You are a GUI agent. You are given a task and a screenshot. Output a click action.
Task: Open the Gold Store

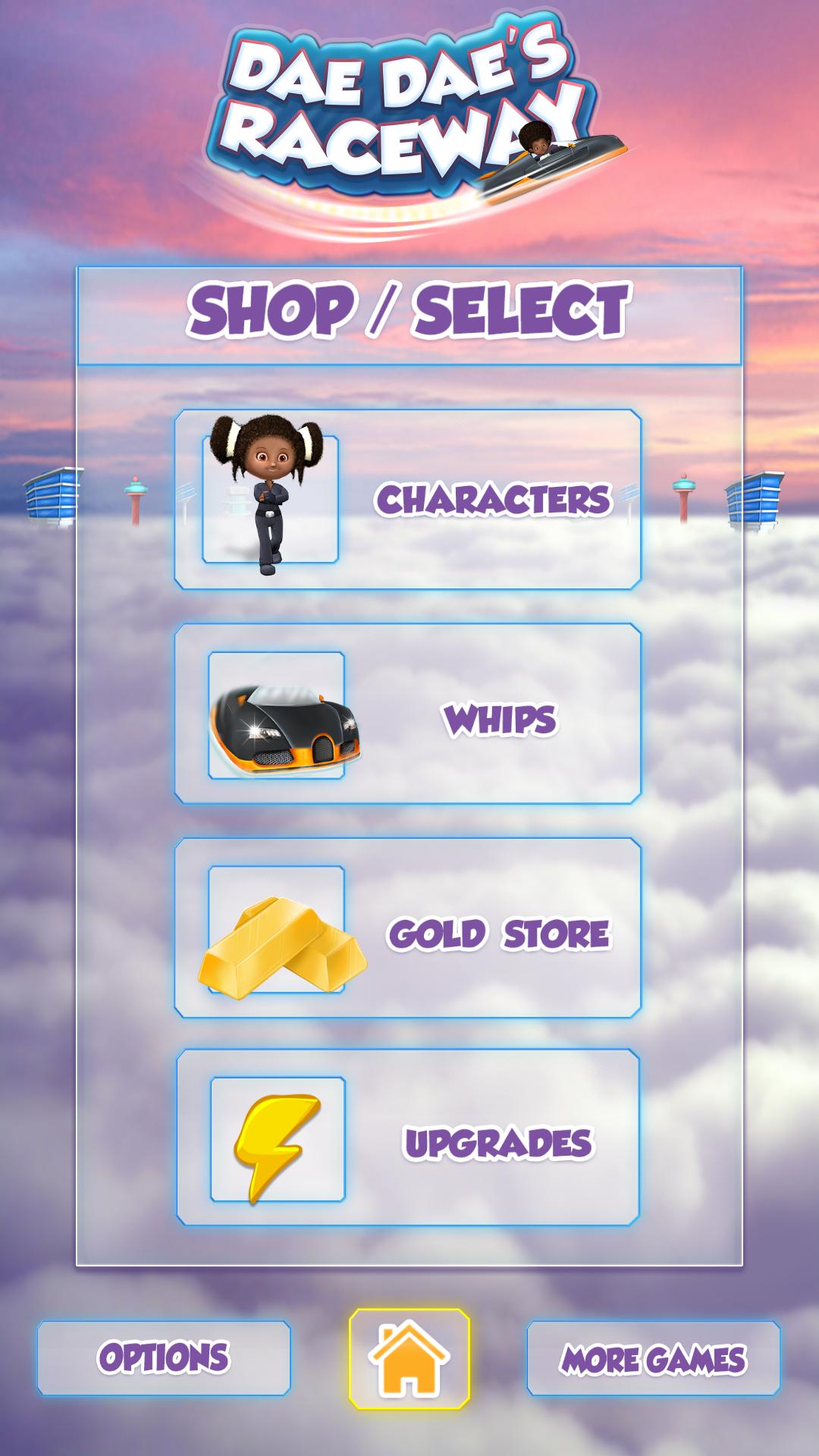click(408, 928)
